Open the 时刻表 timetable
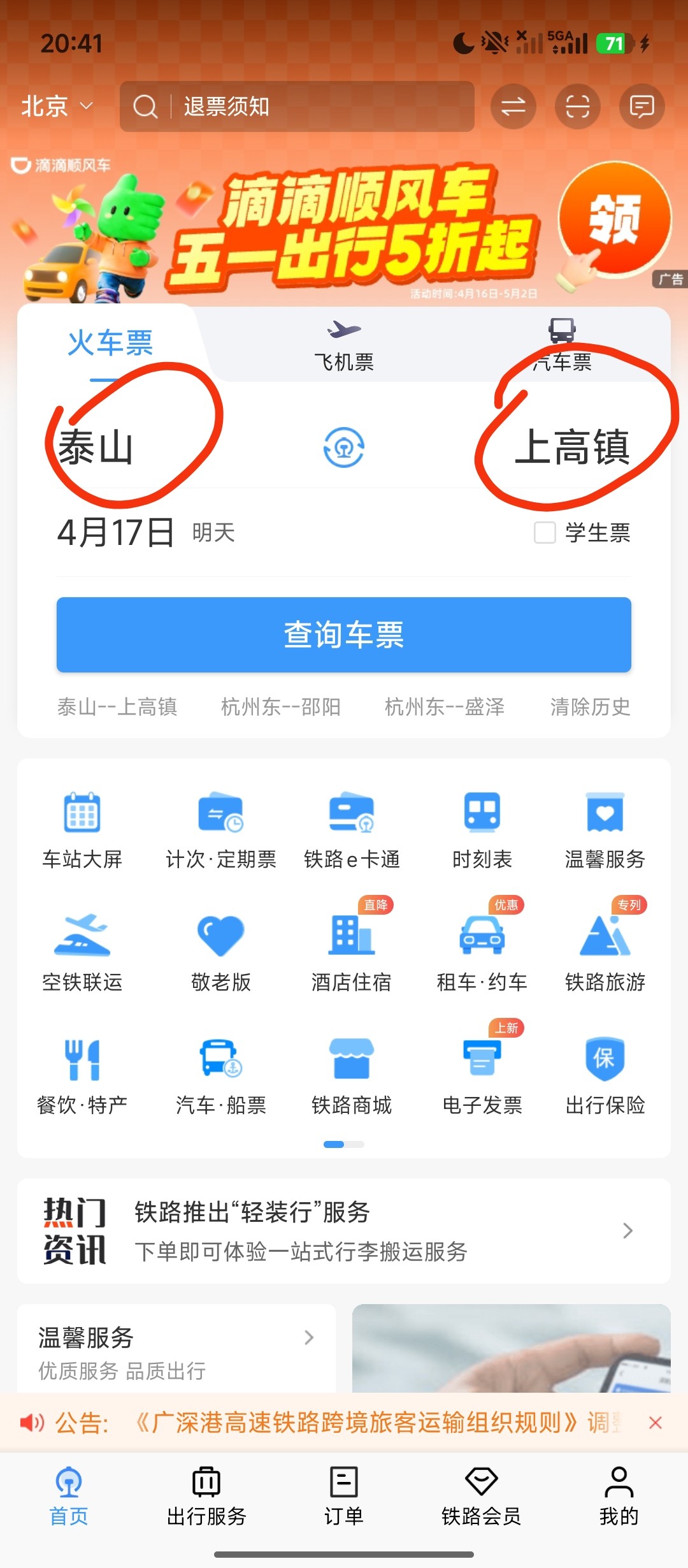The width and height of the screenshot is (688, 1568). [482, 830]
